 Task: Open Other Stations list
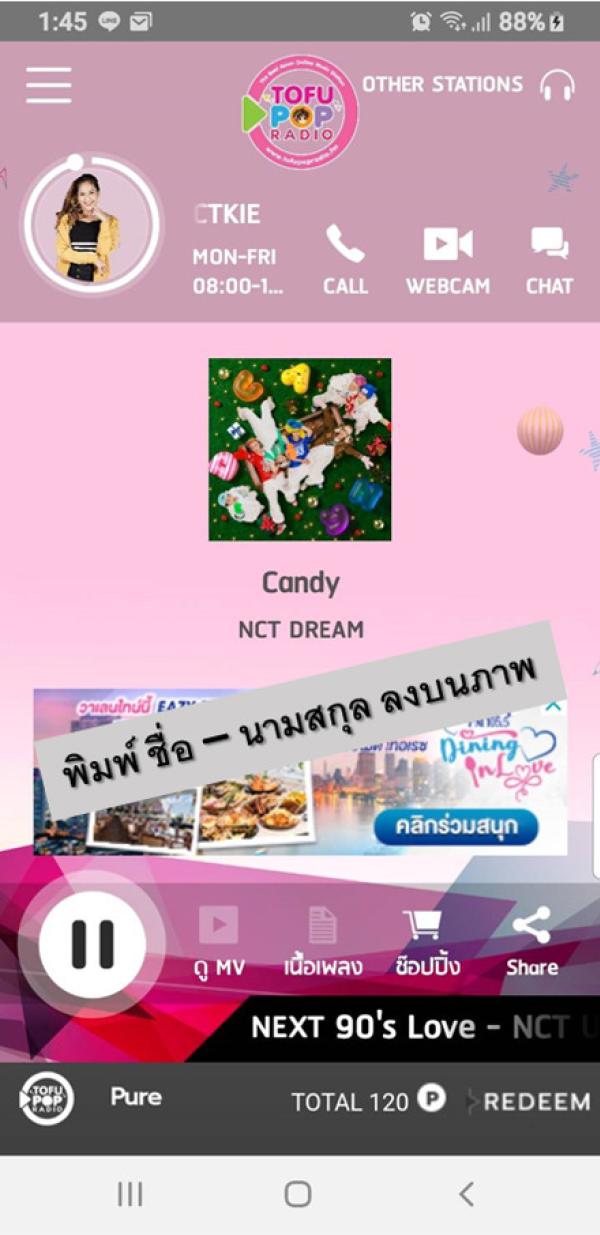[x=467, y=85]
